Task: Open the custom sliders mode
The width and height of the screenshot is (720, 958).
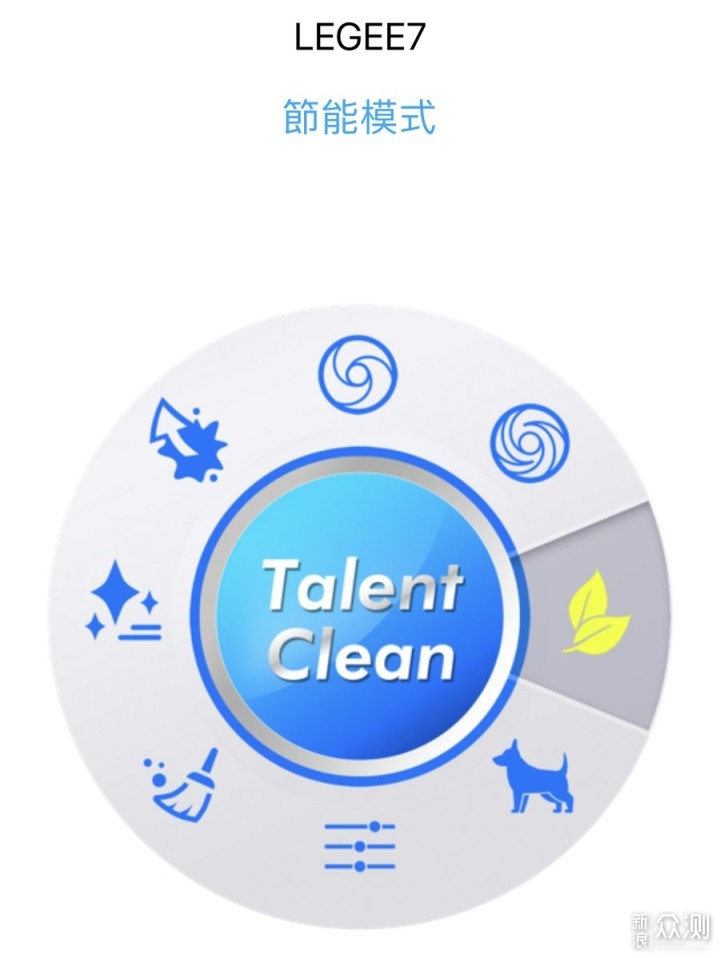Action: (x=360, y=846)
